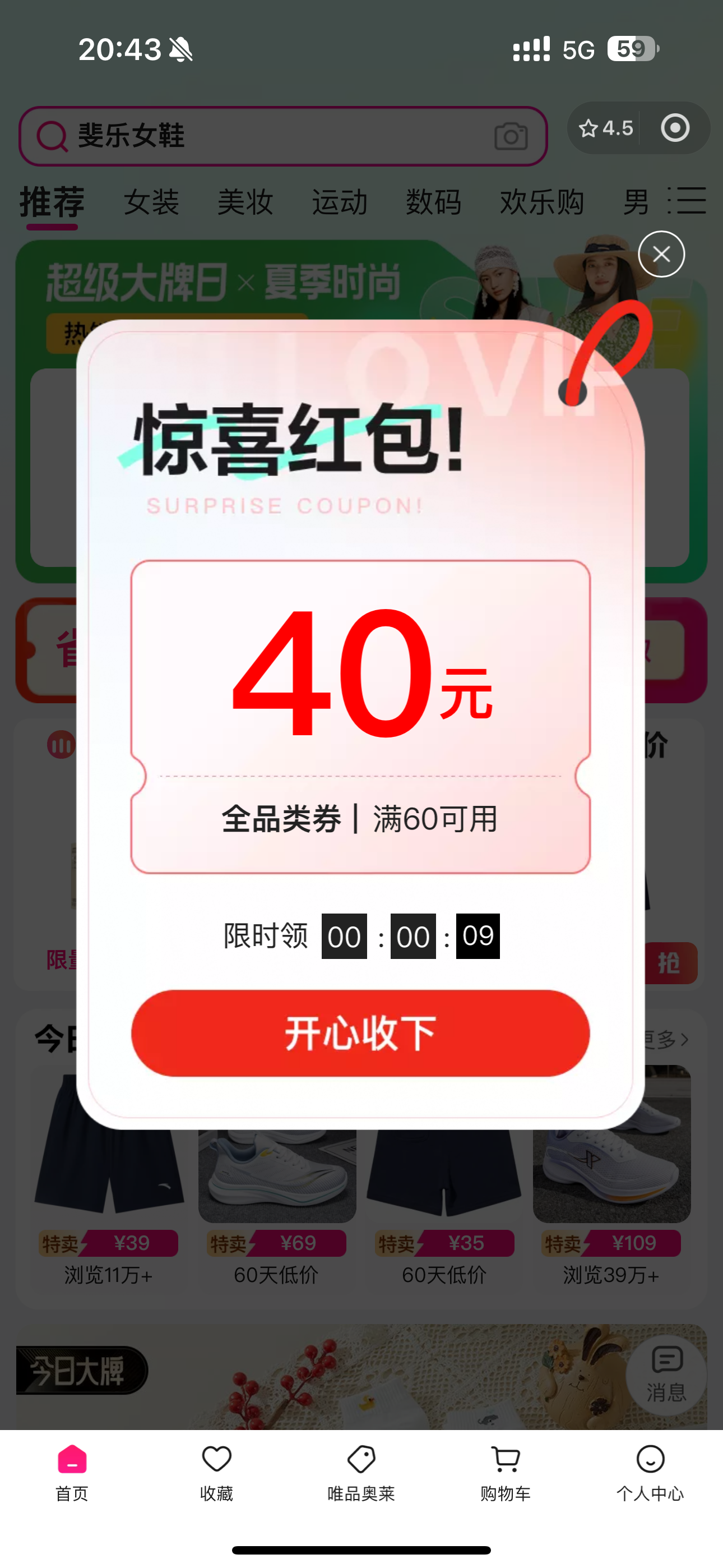The width and height of the screenshot is (723, 1568).
Task: Dismiss the surprise coupon popup
Action: 661,254
